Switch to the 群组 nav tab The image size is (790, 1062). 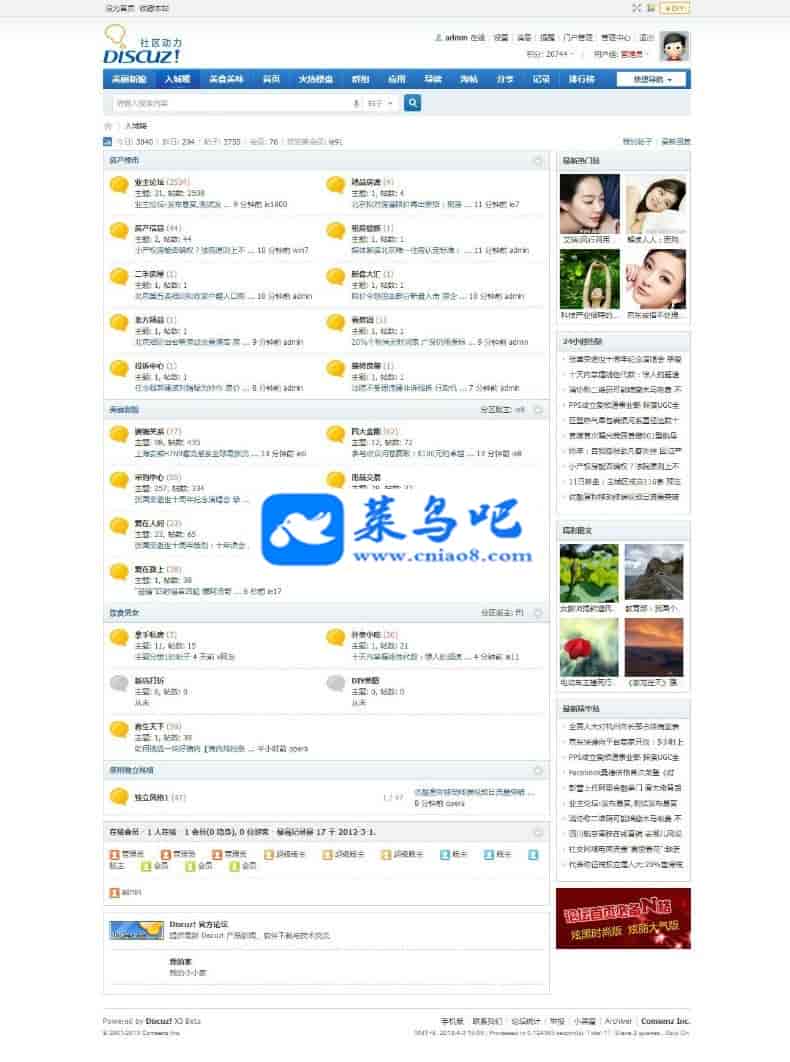(x=359, y=79)
